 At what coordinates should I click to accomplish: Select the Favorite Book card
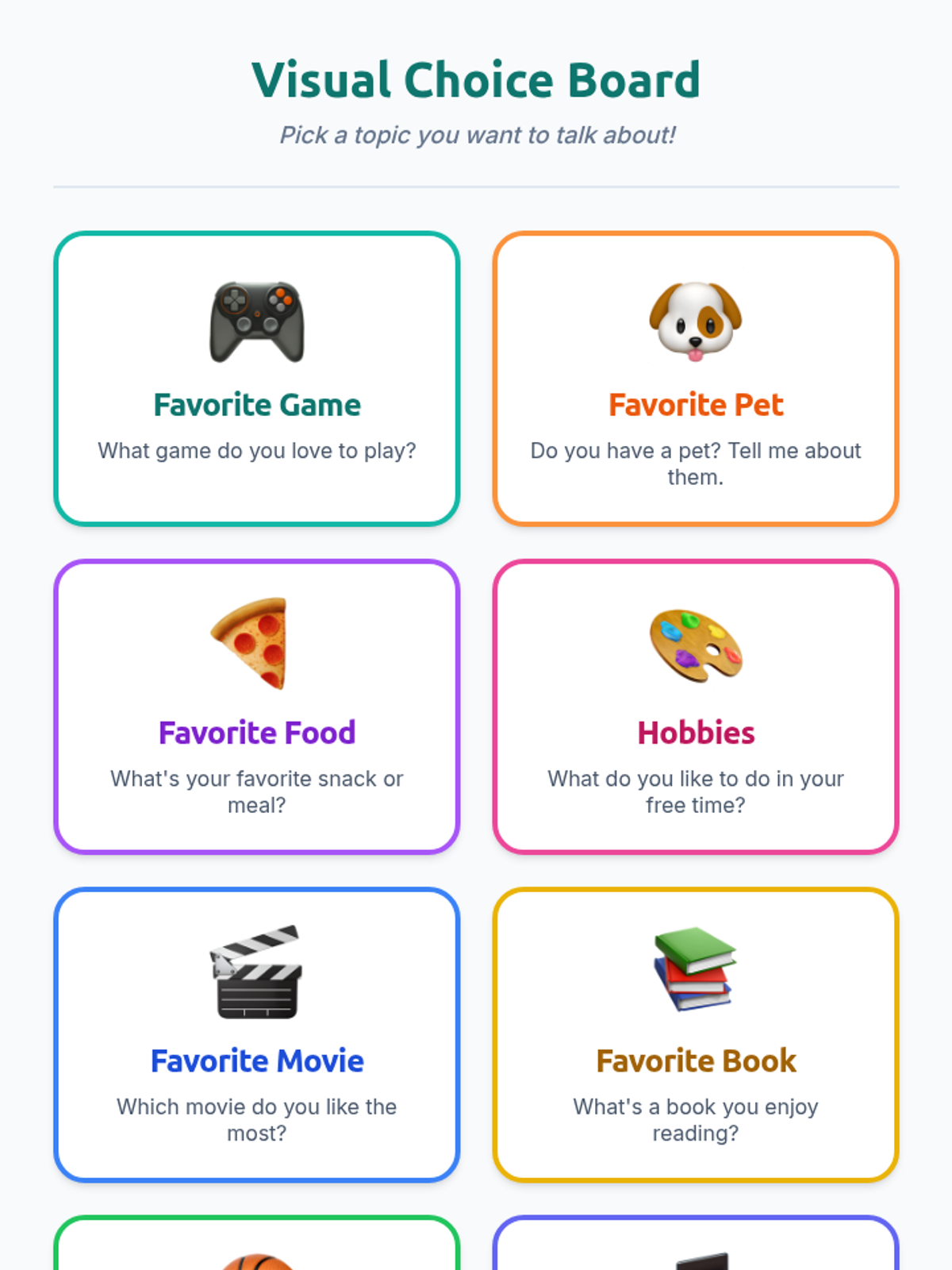(695, 1034)
